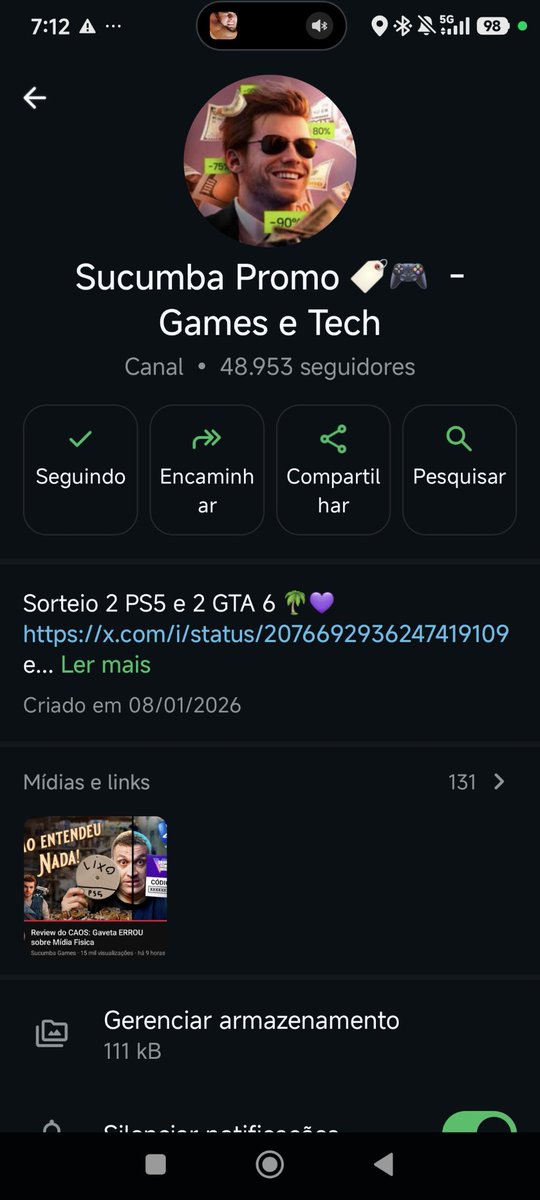Image resolution: width=540 pixels, height=1200 pixels.
Task: Tap the system back triangle button
Action: point(383,1164)
